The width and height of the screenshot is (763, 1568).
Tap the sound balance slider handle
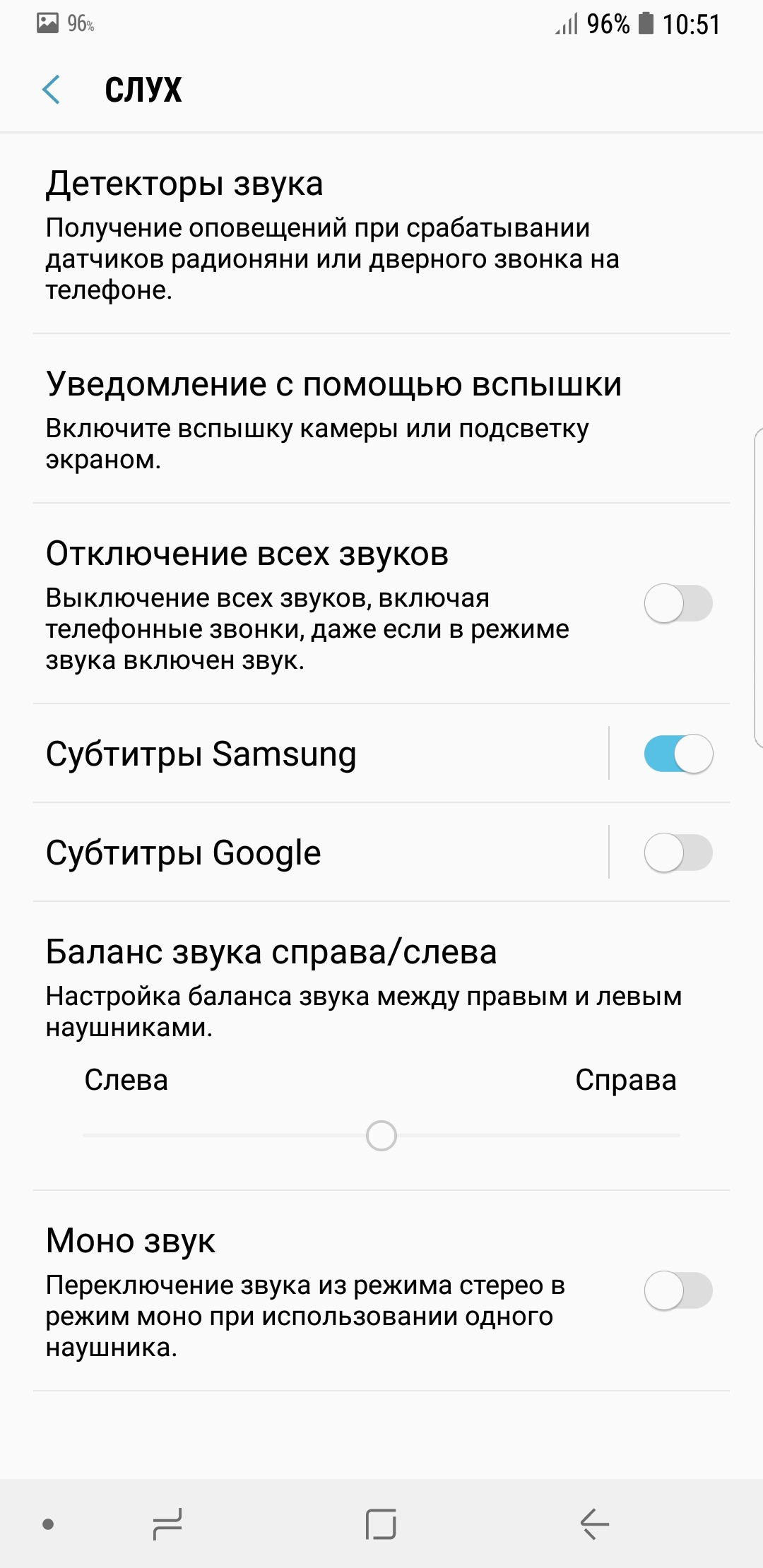tap(381, 1136)
